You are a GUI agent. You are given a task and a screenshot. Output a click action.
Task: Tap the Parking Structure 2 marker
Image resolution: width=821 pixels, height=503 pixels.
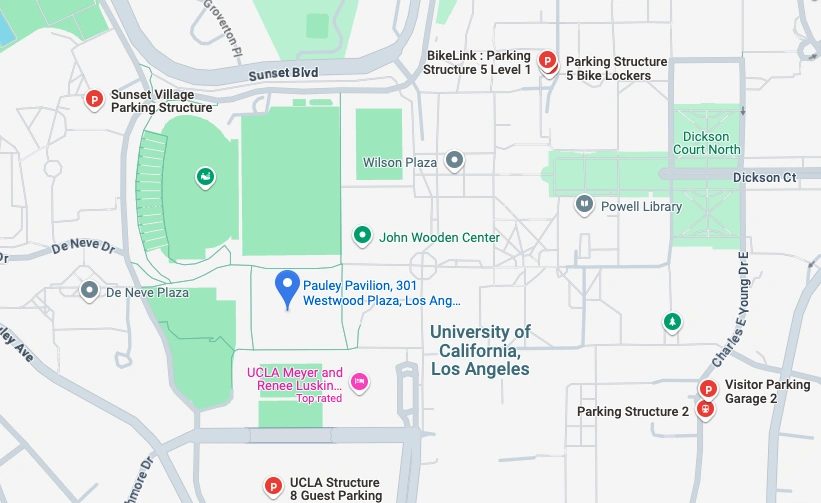coord(705,409)
